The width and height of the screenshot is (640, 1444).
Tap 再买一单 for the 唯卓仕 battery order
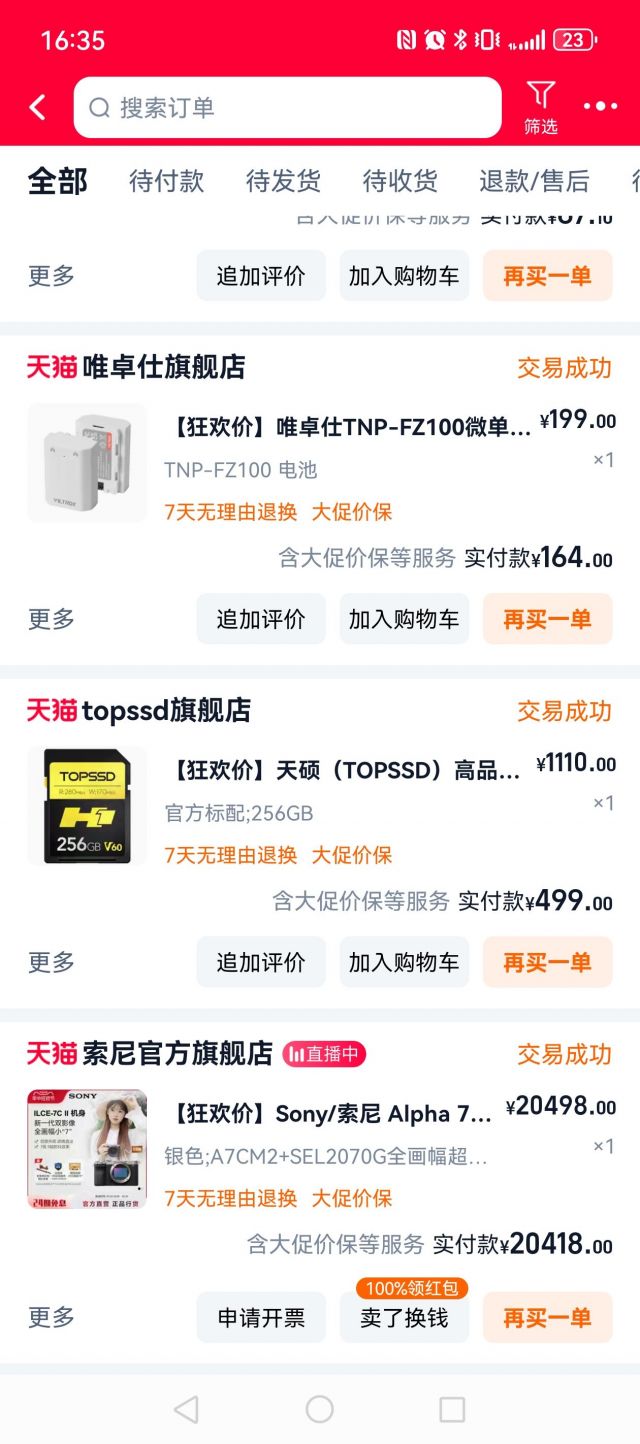[x=547, y=619]
